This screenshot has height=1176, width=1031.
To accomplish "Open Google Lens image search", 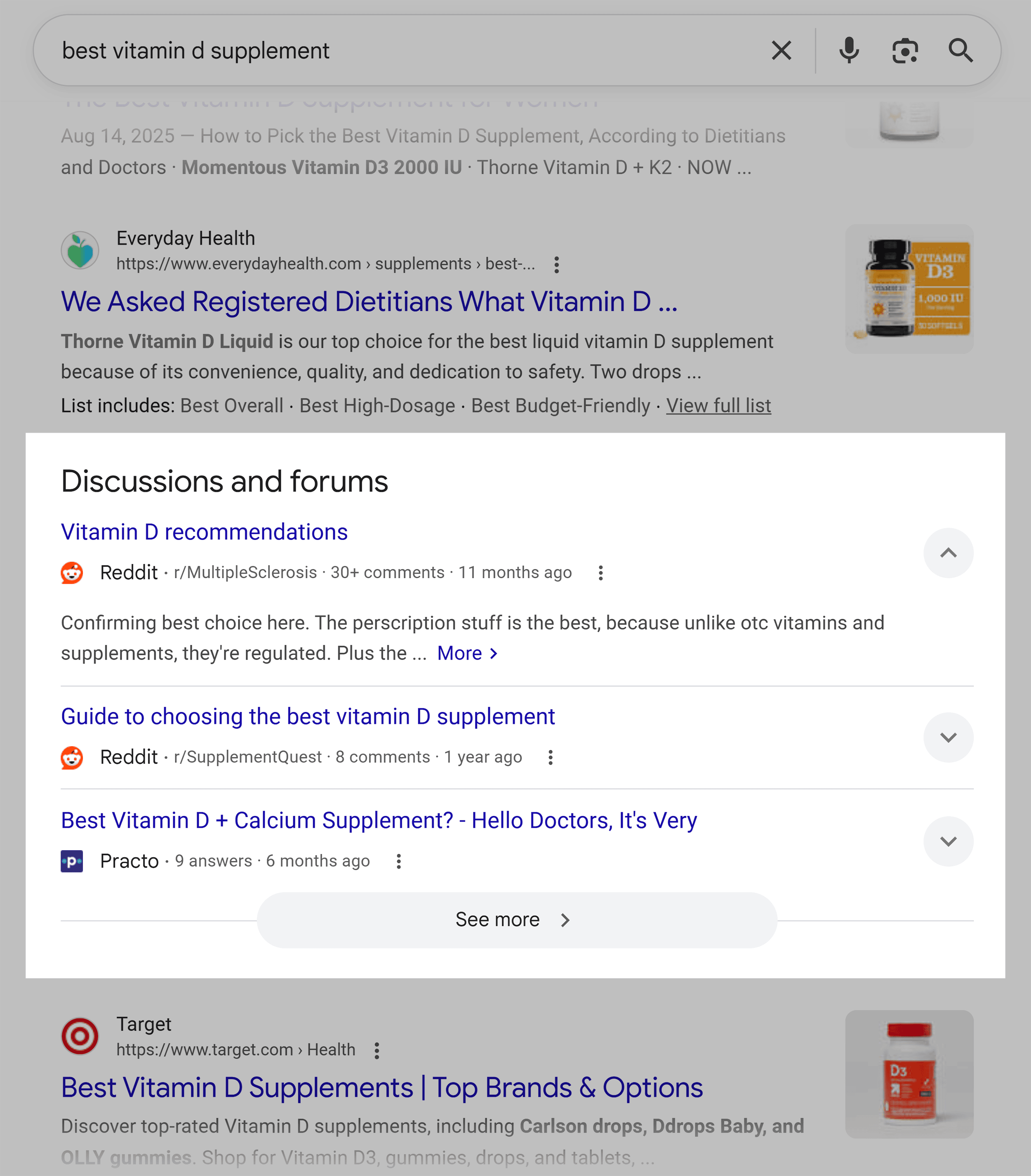I will point(904,51).
